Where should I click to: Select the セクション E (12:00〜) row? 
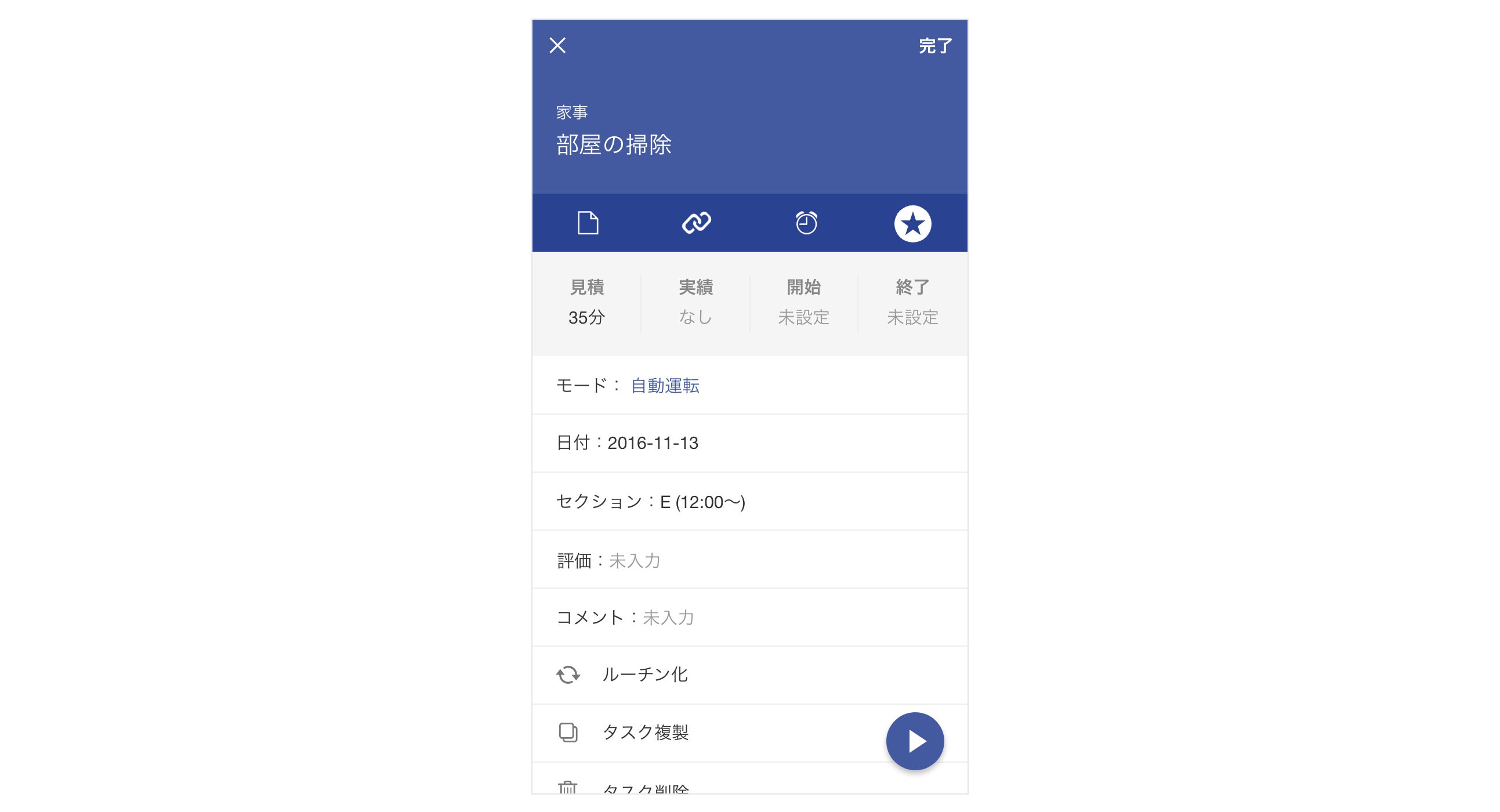749,502
